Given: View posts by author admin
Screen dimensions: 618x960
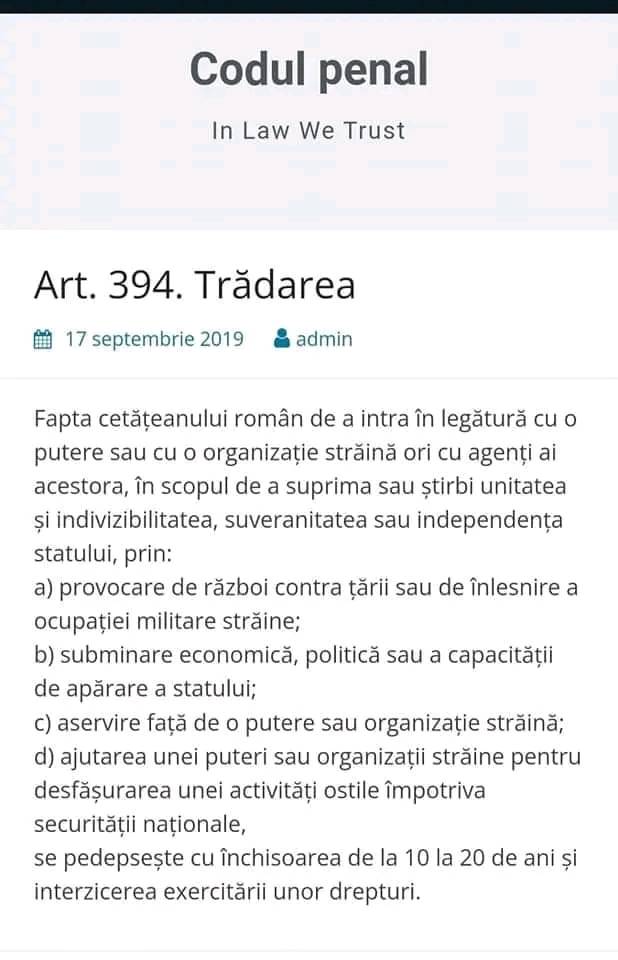Looking at the screenshot, I should (x=324, y=339).
